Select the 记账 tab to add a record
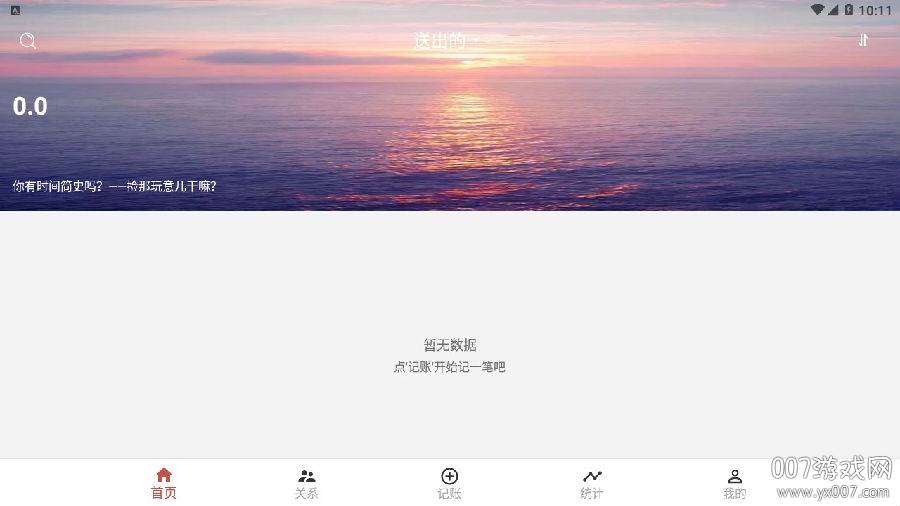This screenshot has height=506, width=900. click(449, 483)
